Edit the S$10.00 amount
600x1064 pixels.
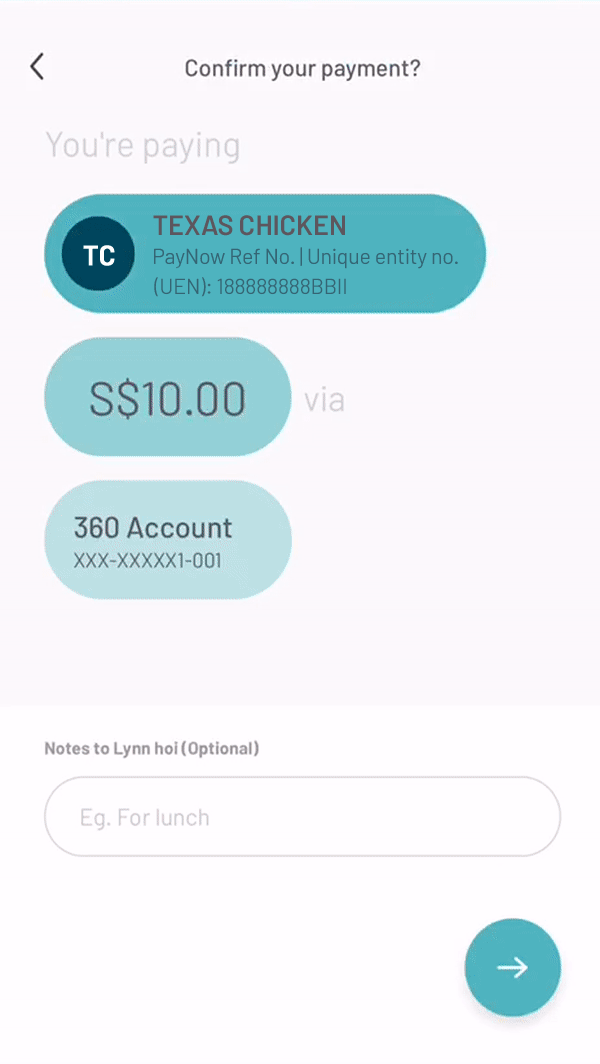point(168,397)
